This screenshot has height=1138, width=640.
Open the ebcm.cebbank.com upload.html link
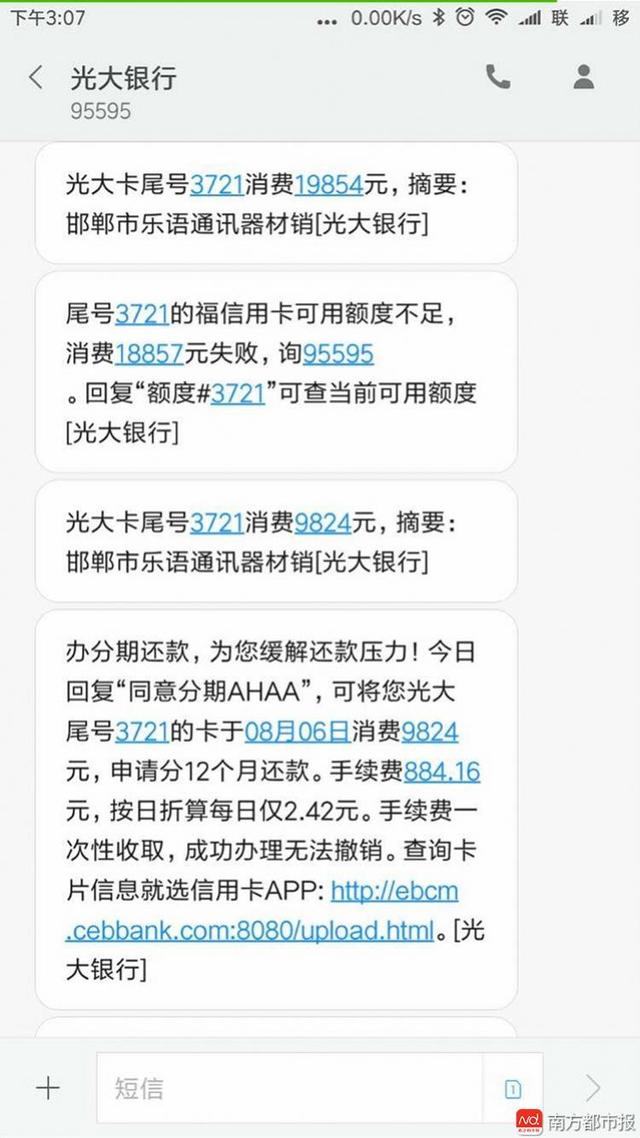click(262, 910)
